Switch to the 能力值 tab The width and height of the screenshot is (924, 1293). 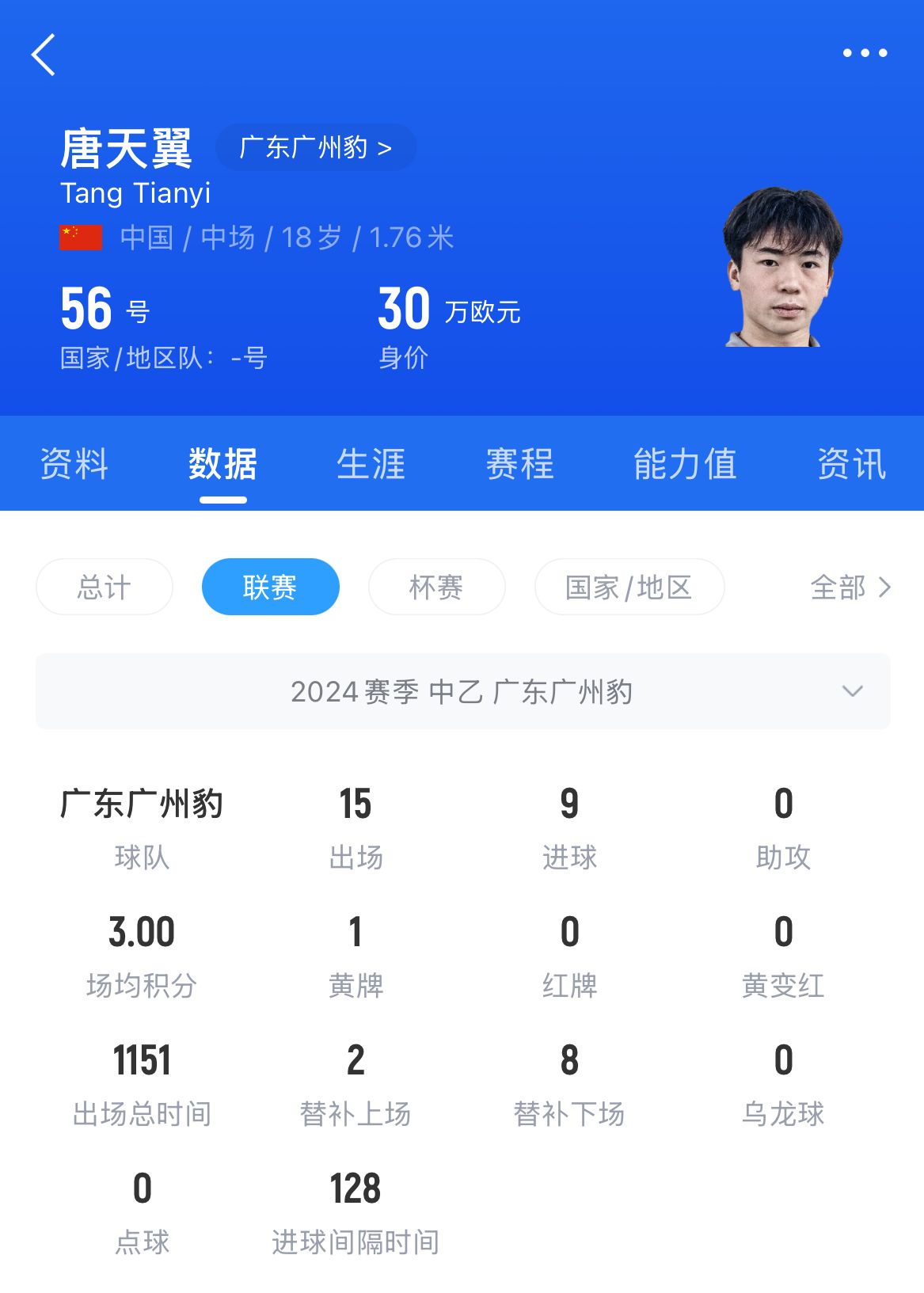click(685, 464)
